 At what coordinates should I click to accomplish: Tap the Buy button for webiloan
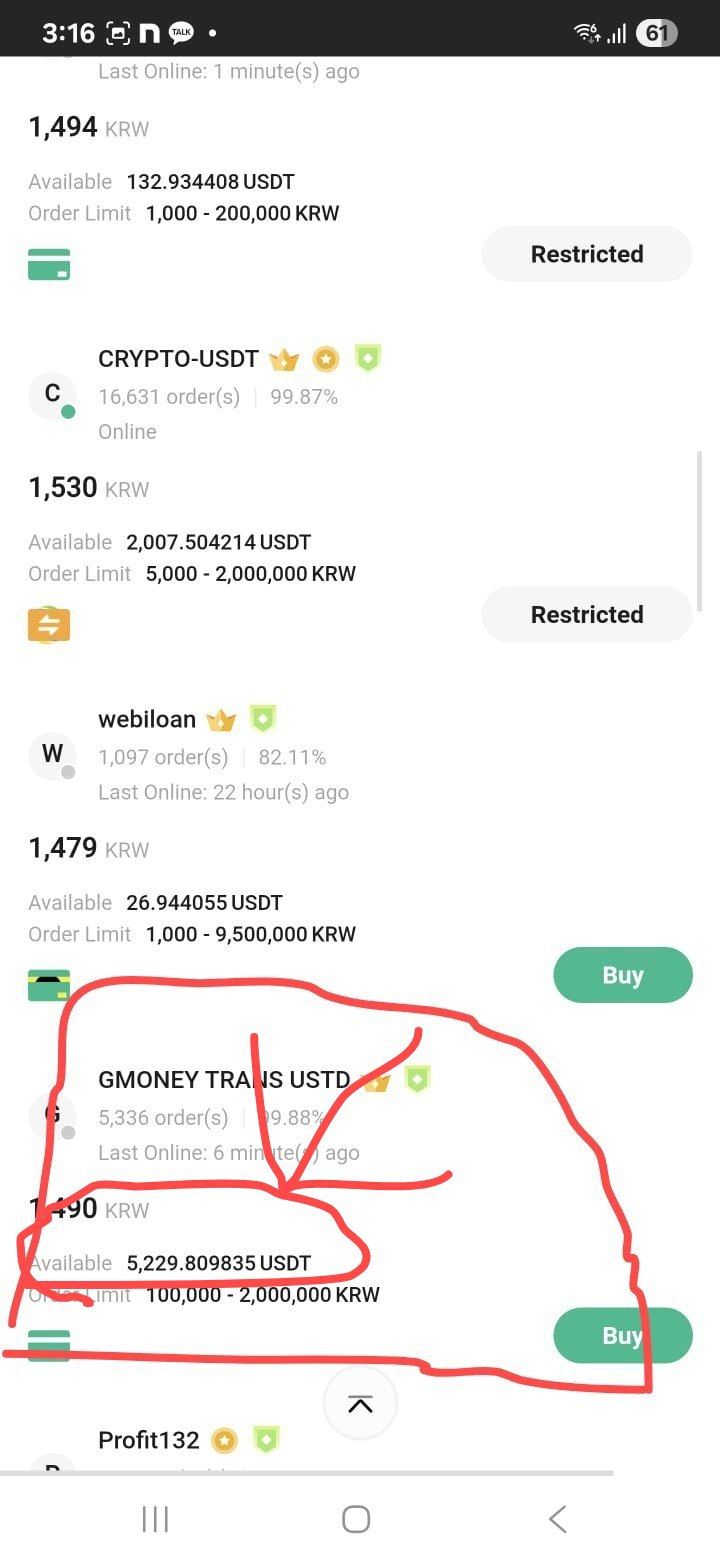coord(622,975)
